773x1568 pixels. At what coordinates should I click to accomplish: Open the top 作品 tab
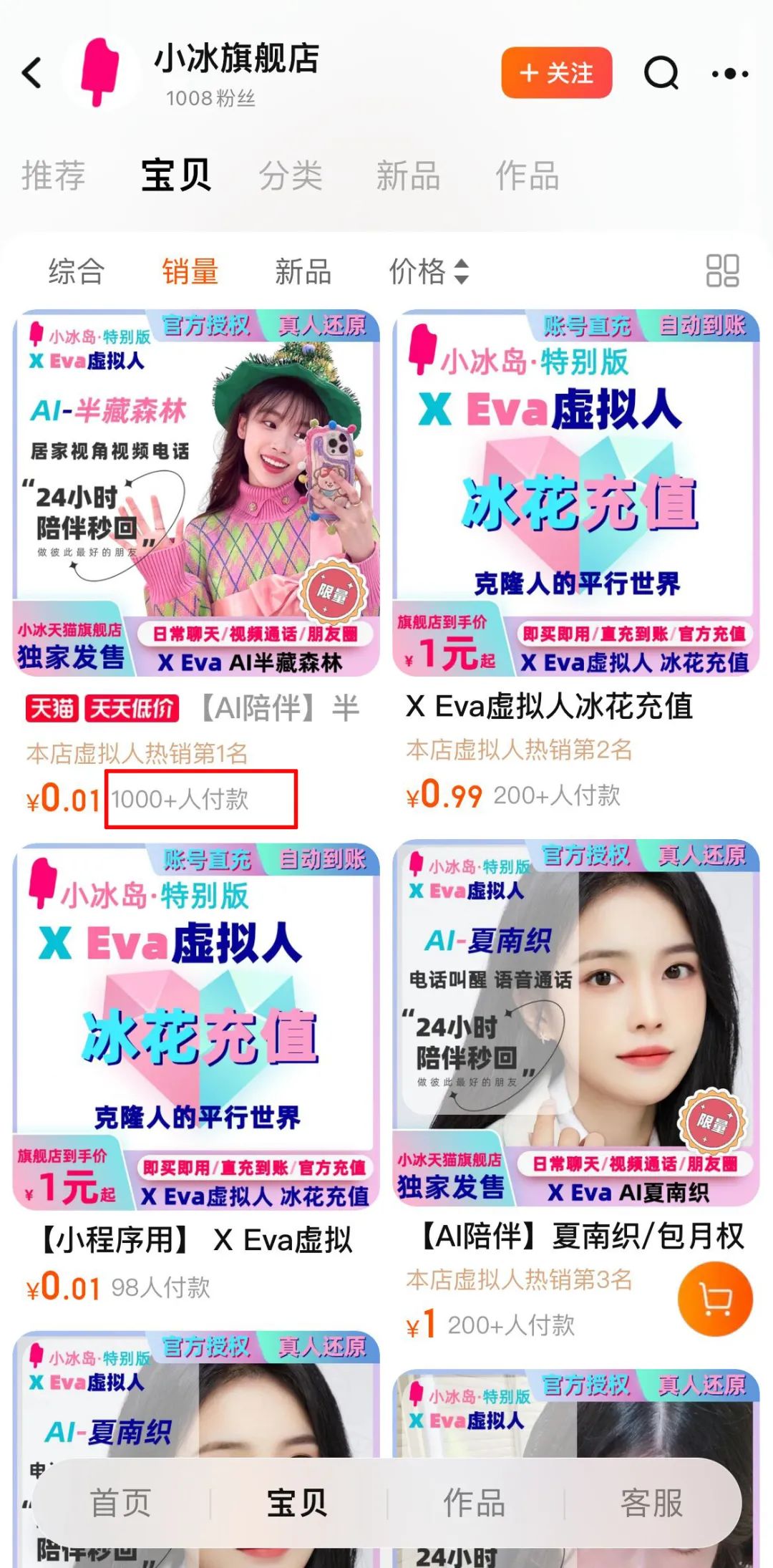click(x=528, y=175)
